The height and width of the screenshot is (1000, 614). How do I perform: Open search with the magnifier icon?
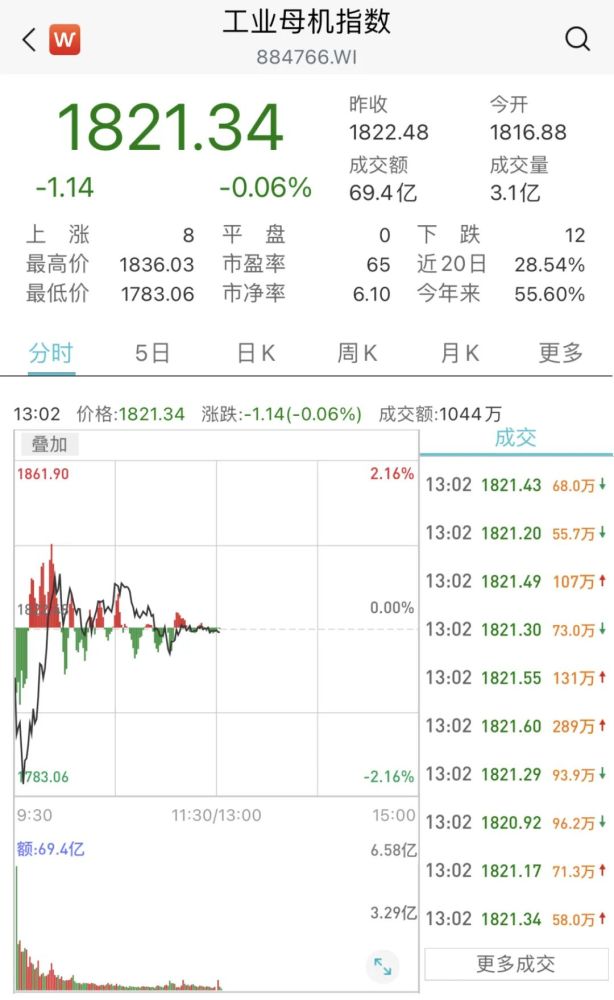577,39
